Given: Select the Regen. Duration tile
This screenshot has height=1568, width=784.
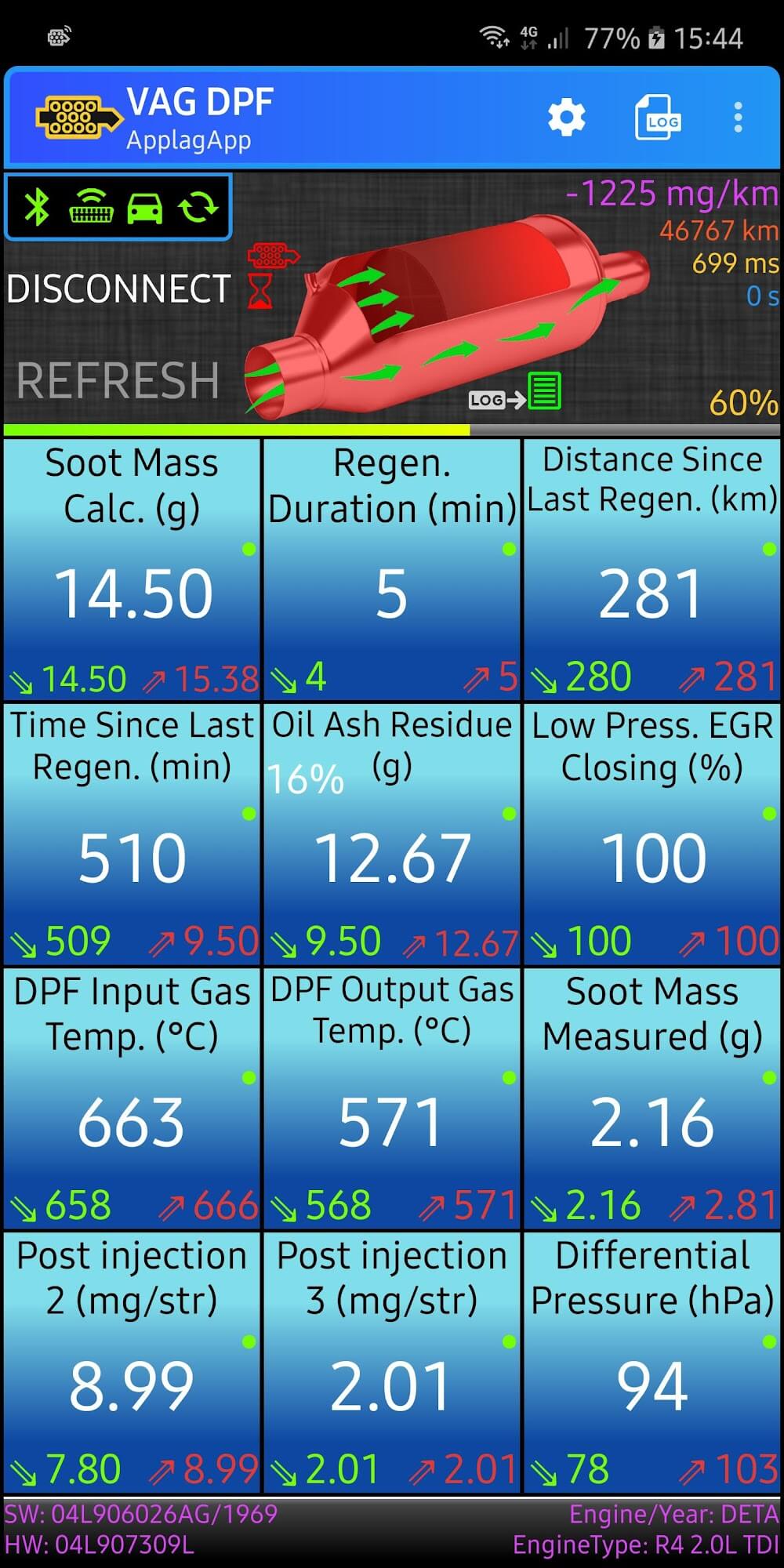Looking at the screenshot, I should [392, 570].
